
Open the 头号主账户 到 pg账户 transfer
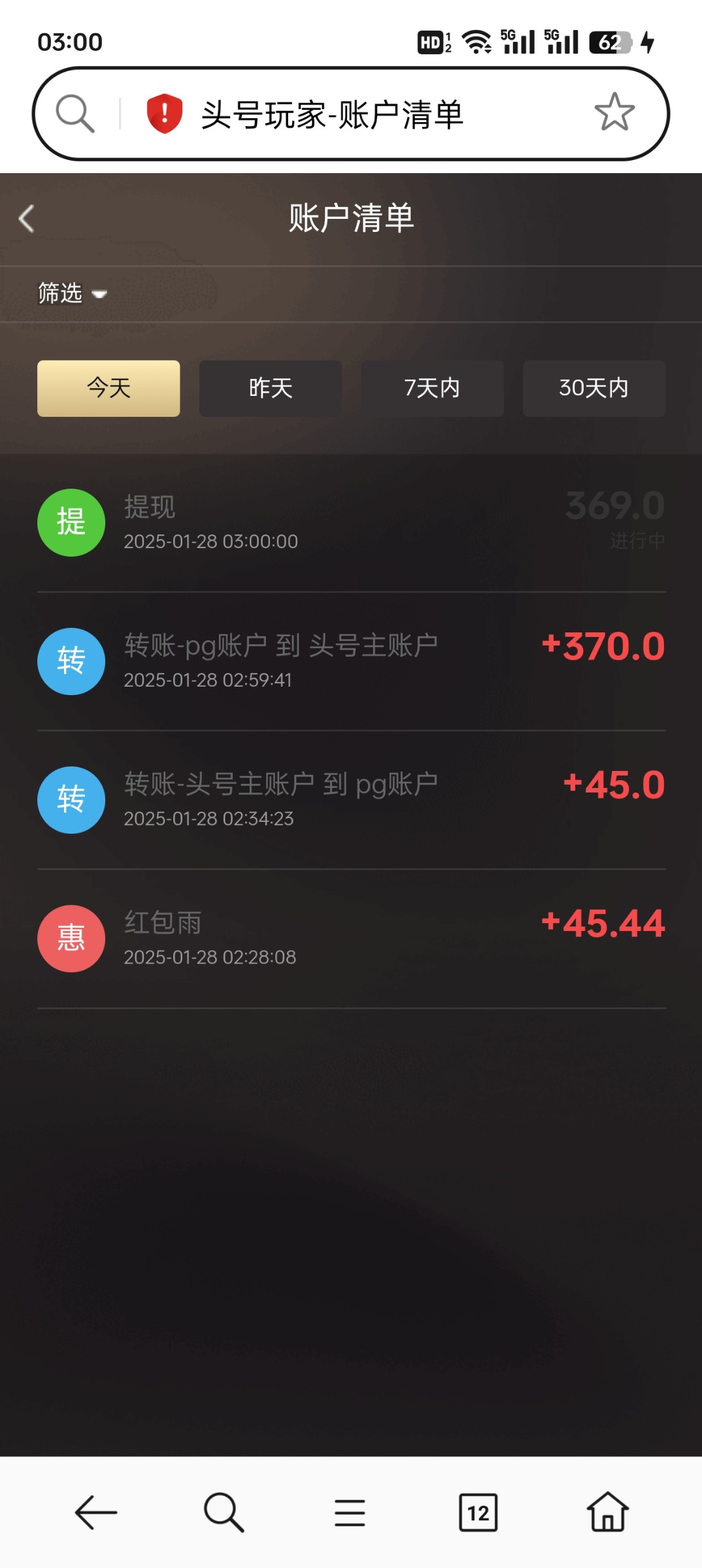click(x=352, y=800)
